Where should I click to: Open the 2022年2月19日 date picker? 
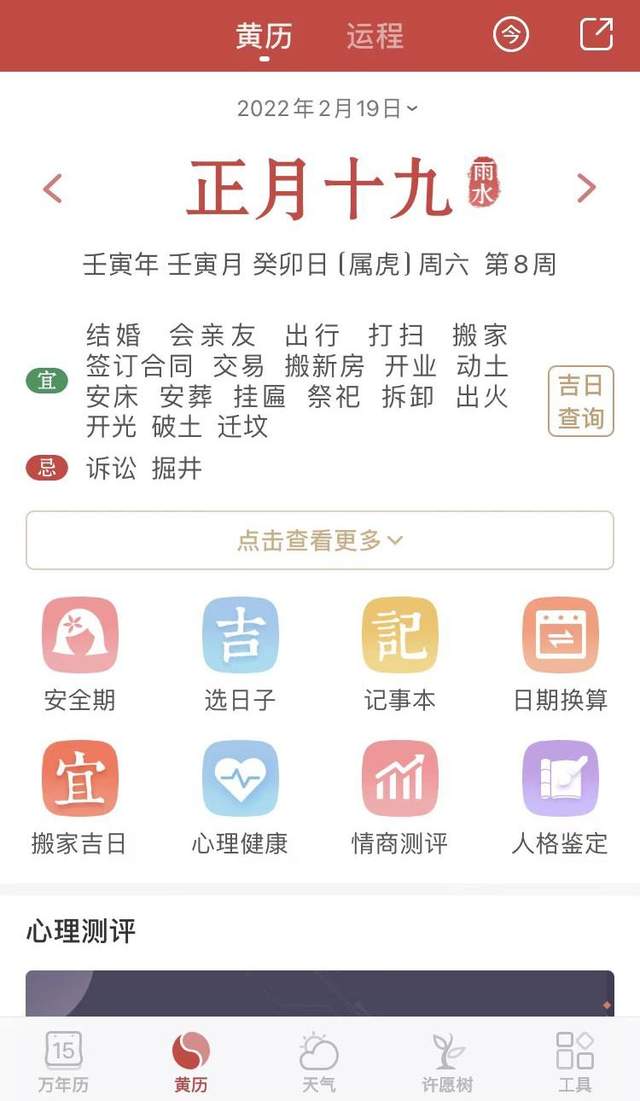click(327, 108)
